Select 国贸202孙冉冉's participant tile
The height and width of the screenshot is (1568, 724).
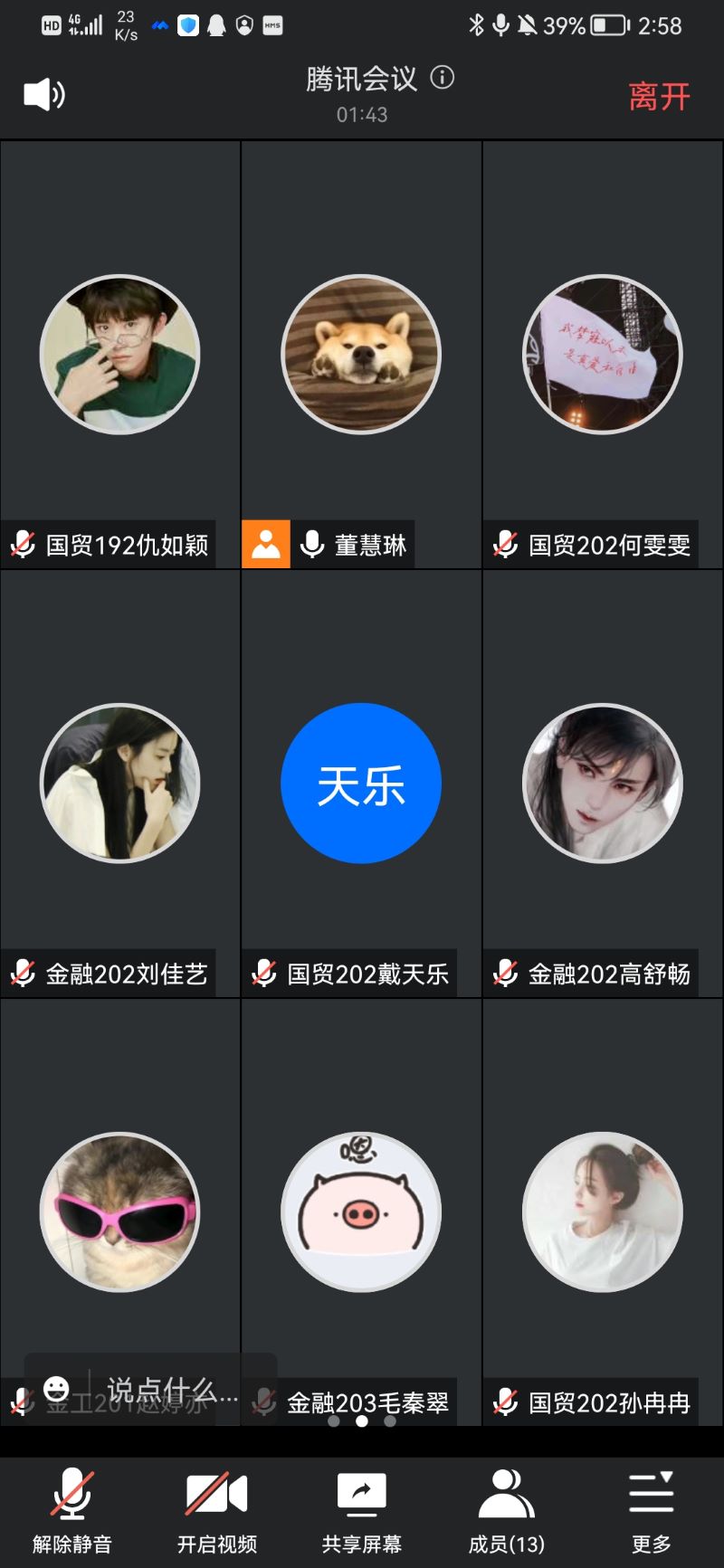603,1212
